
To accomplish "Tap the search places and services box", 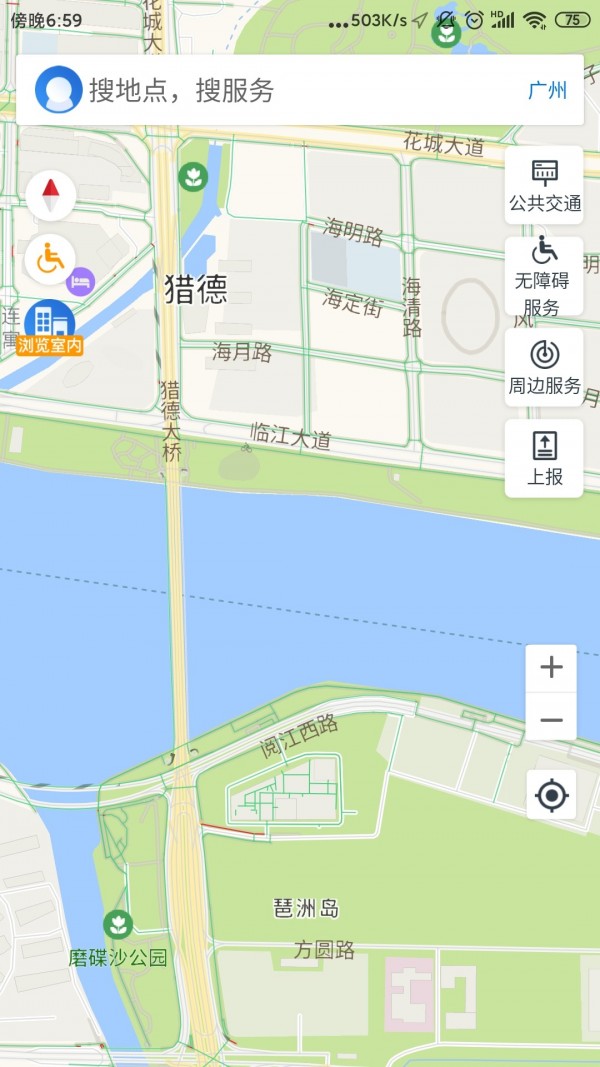I will 290,91.
